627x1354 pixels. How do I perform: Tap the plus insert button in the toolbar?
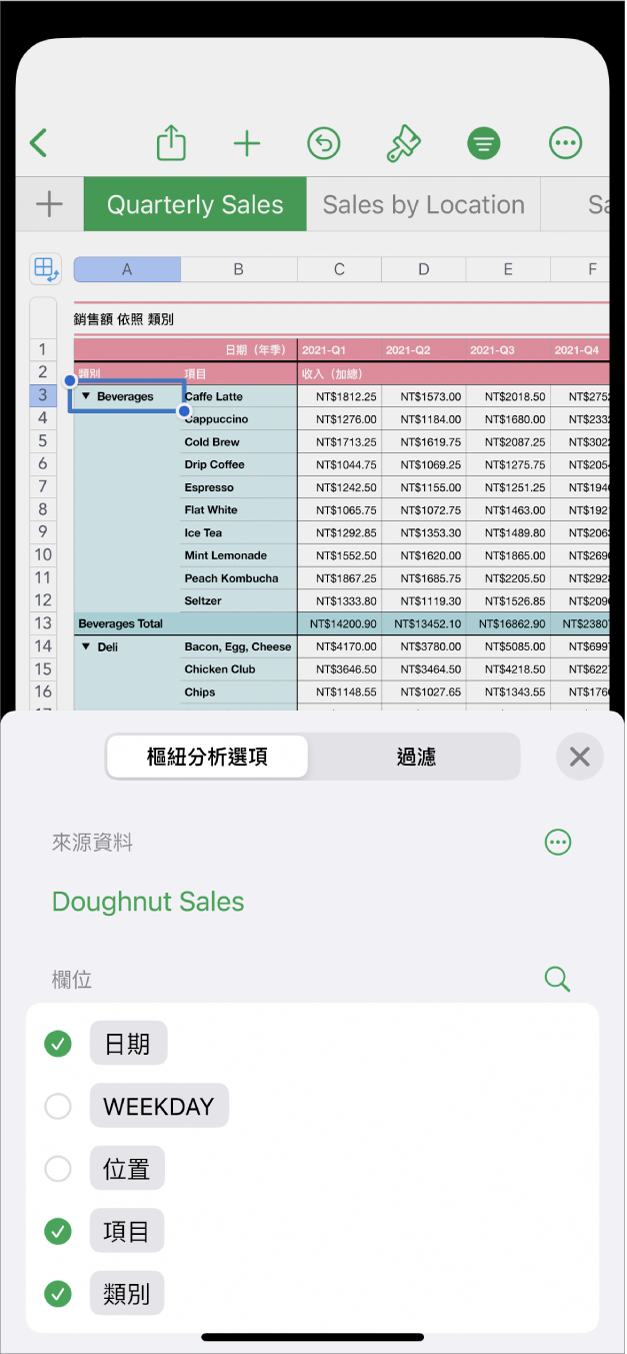(246, 143)
